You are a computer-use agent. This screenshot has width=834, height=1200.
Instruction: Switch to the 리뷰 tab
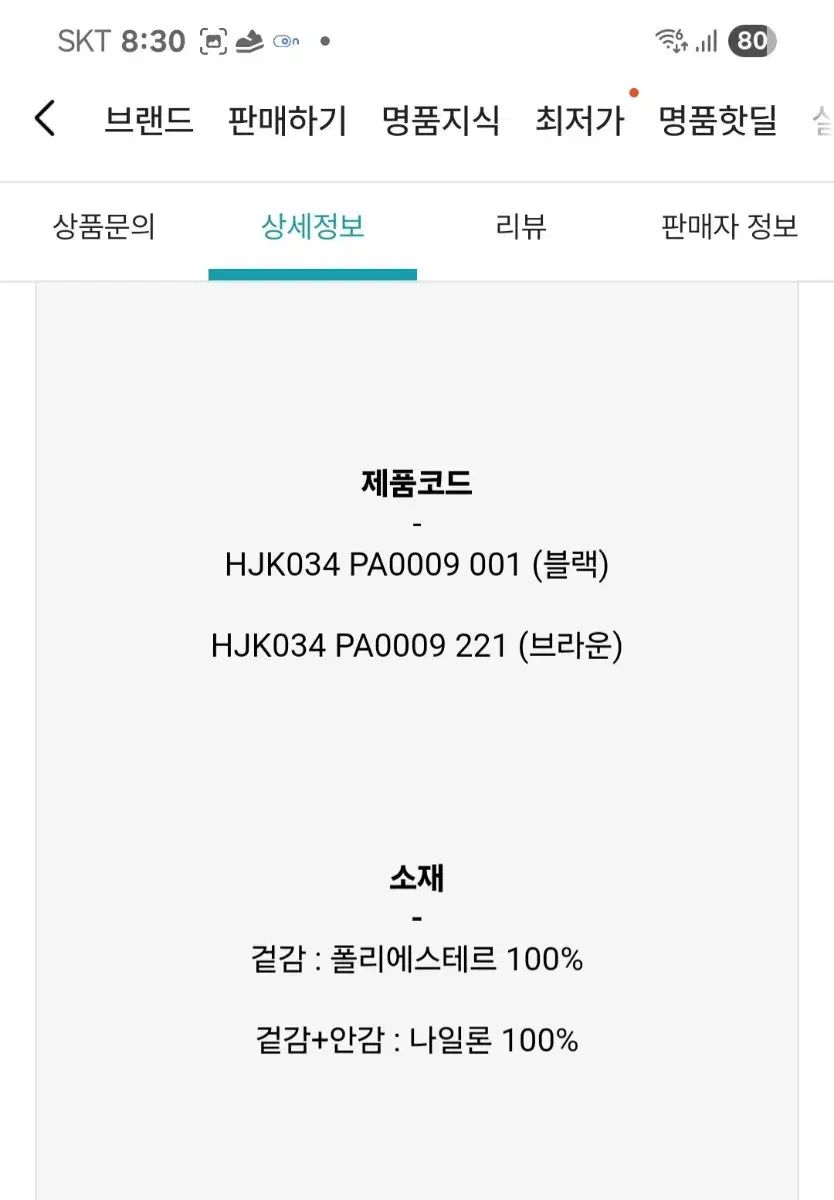pyautogui.click(x=520, y=227)
